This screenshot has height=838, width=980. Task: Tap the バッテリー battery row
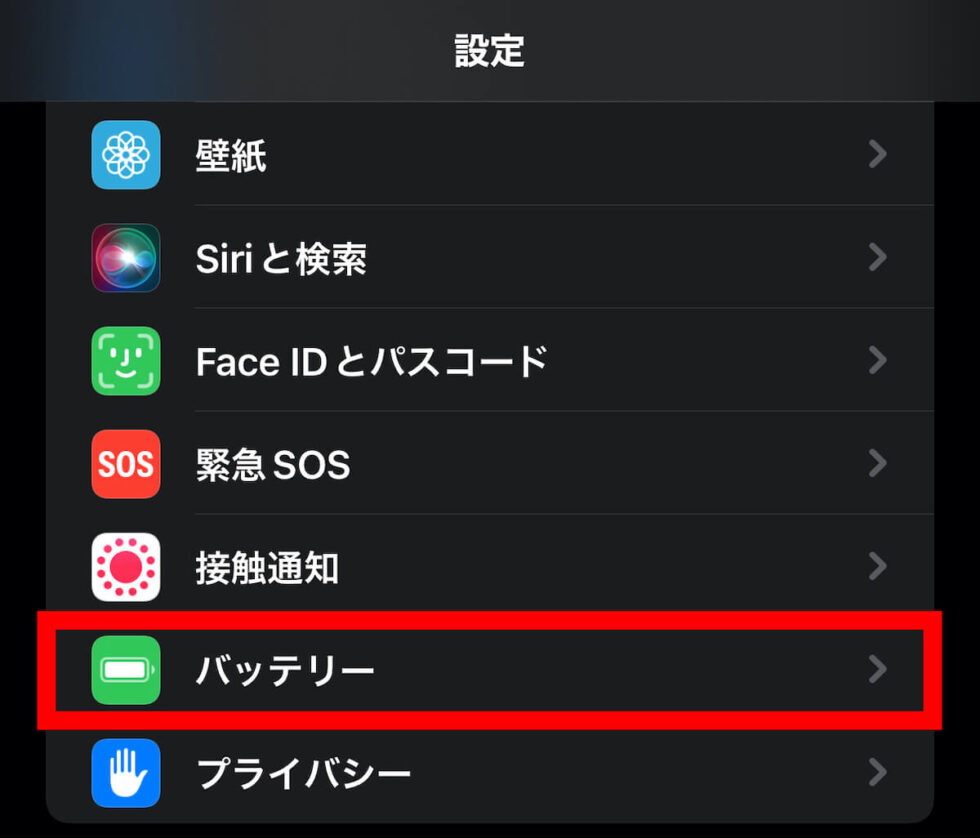(x=490, y=669)
